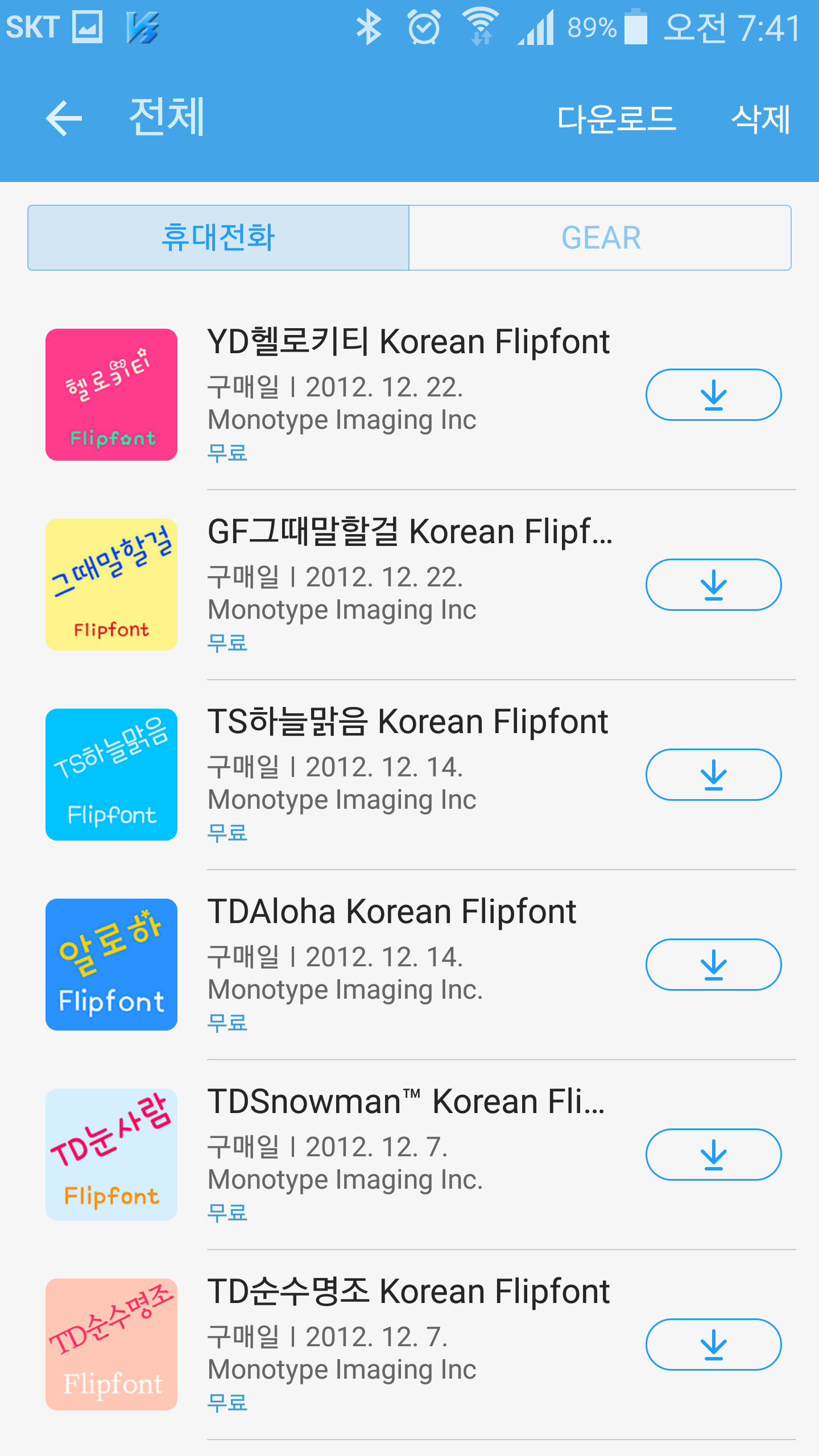The width and height of the screenshot is (819, 1456).
Task: Go back using the arrow beside 전체
Action: point(64,118)
